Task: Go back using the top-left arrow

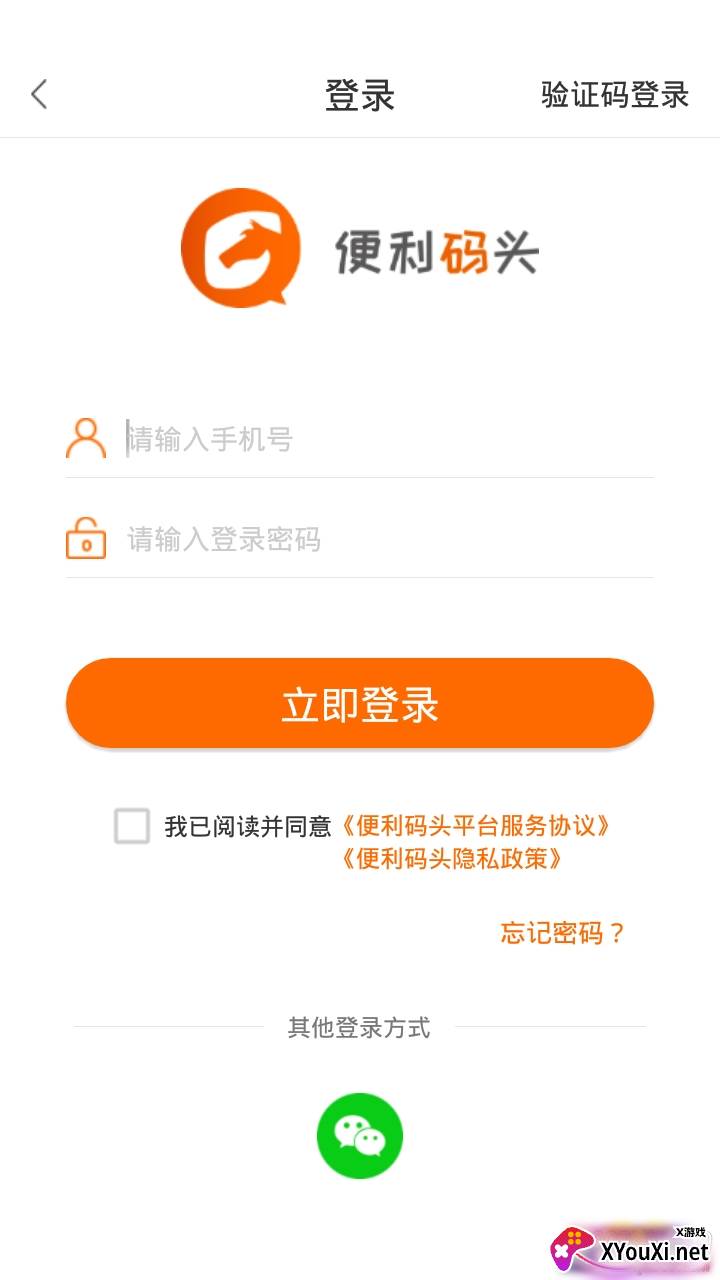Action: click(x=39, y=95)
